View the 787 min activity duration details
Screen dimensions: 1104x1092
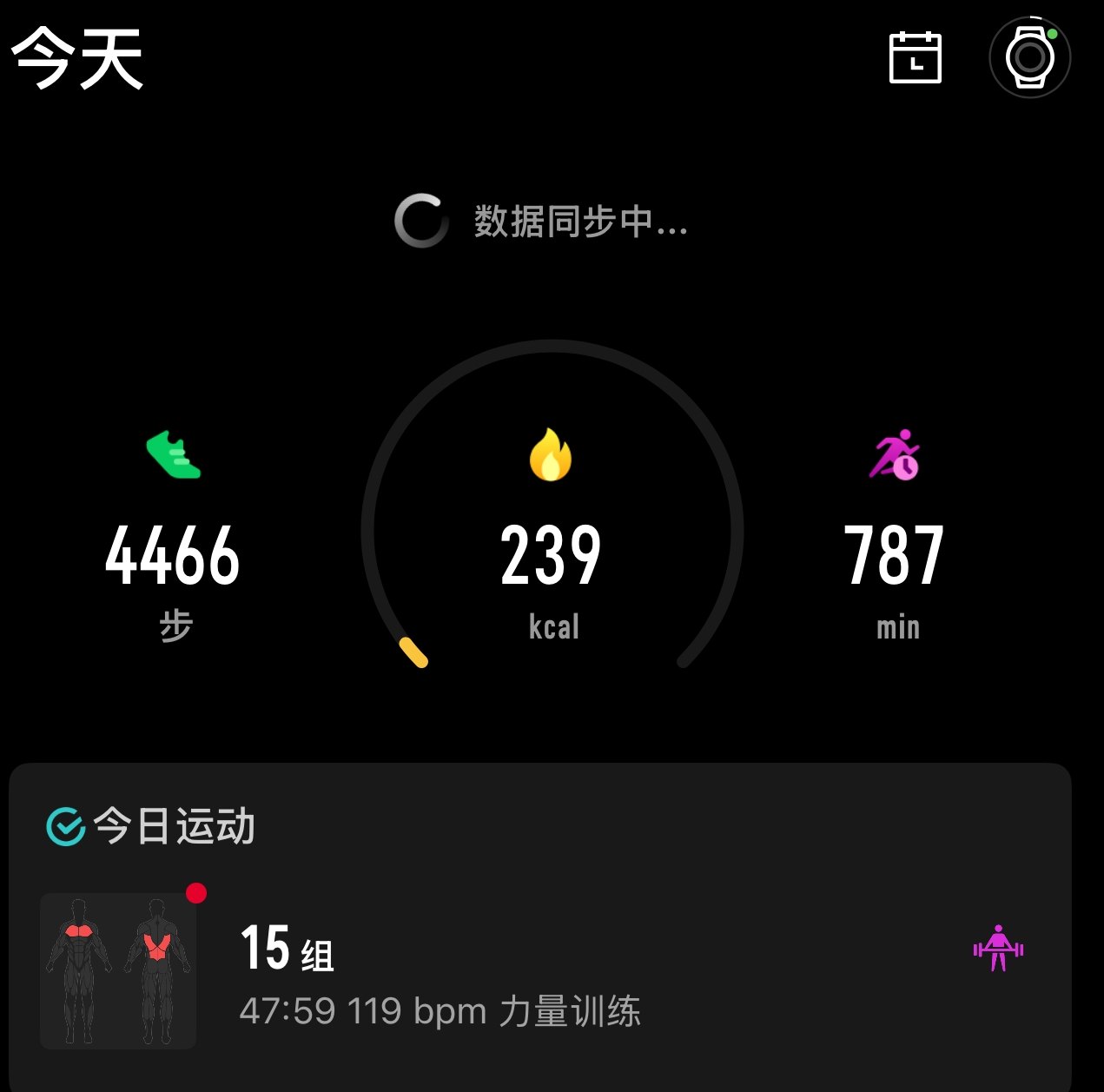coord(894,556)
